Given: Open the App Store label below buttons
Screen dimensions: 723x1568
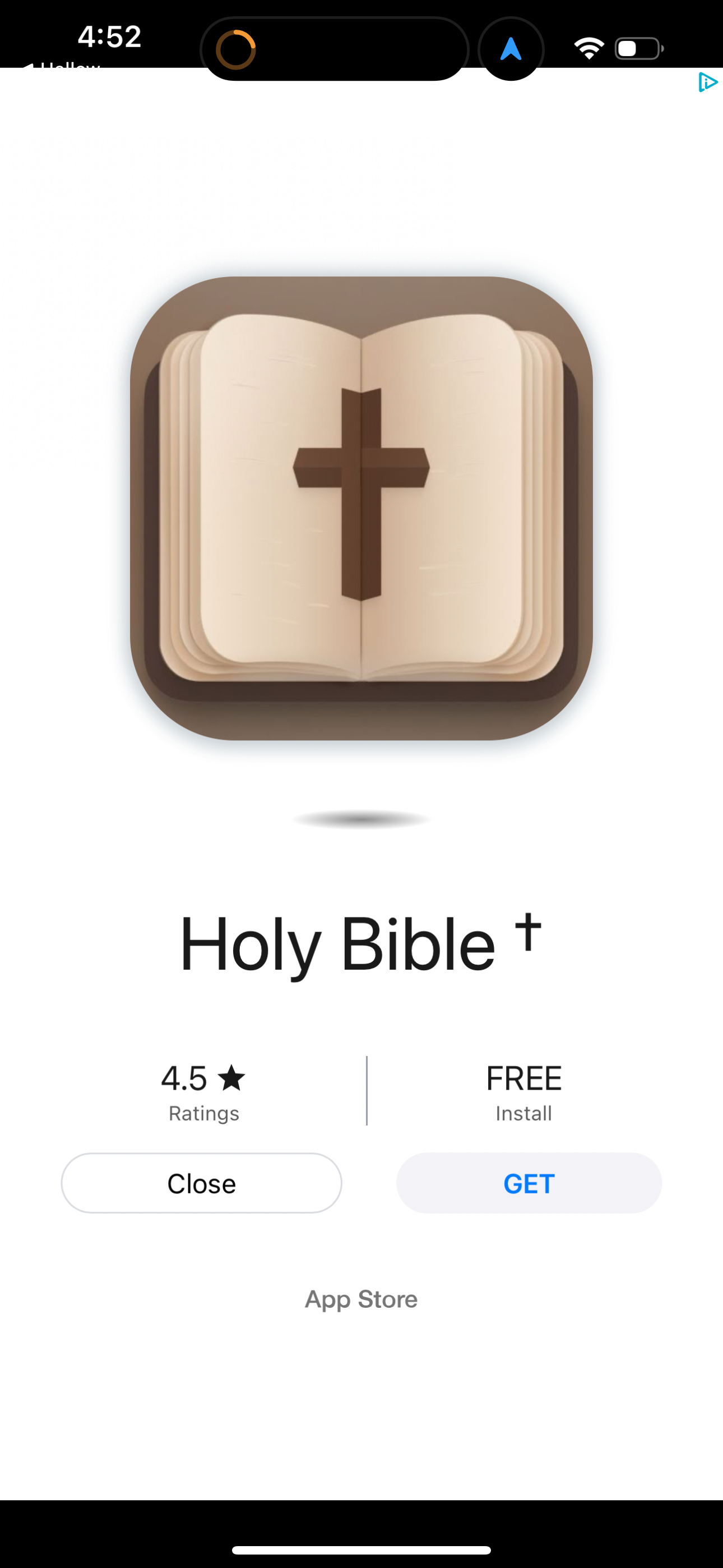Looking at the screenshot, I should (x=361, y=1299).
